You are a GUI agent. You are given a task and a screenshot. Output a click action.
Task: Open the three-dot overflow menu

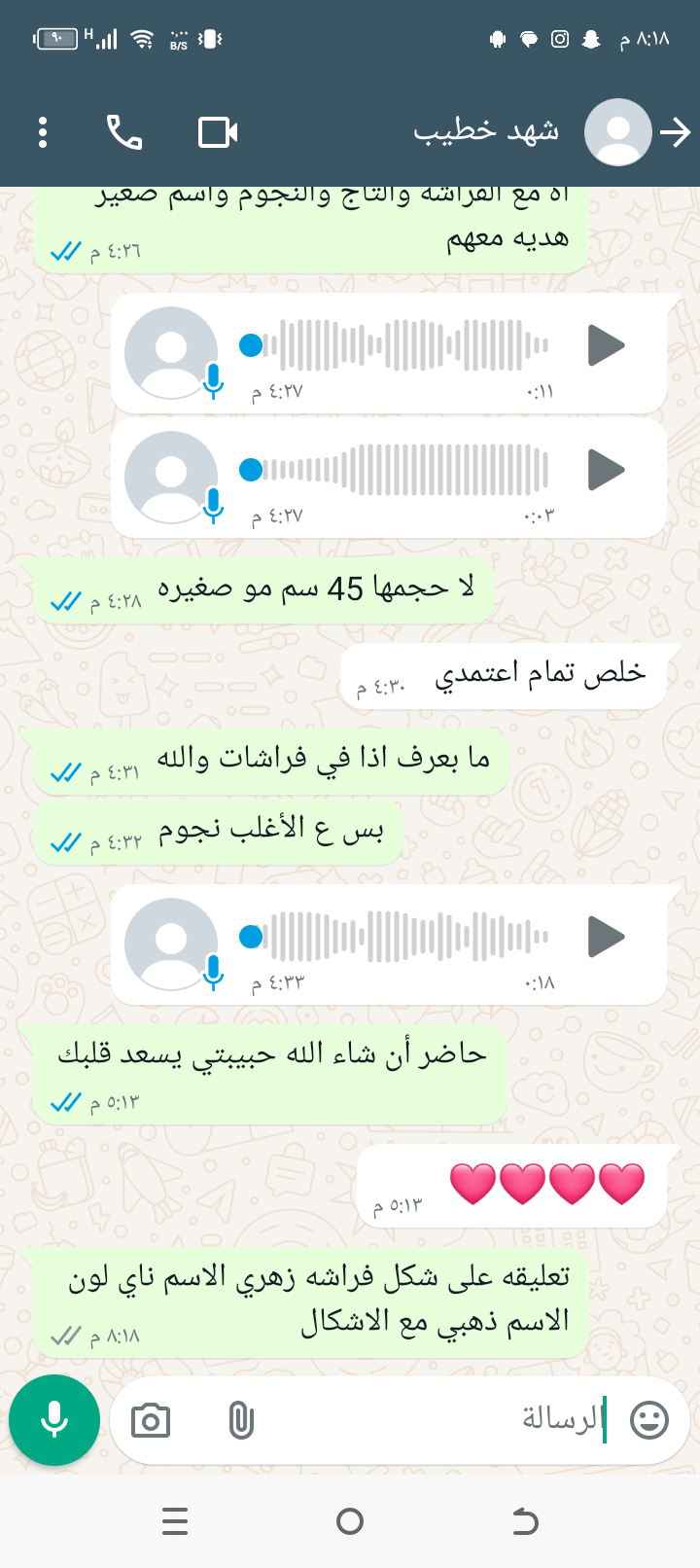[43, 132]
